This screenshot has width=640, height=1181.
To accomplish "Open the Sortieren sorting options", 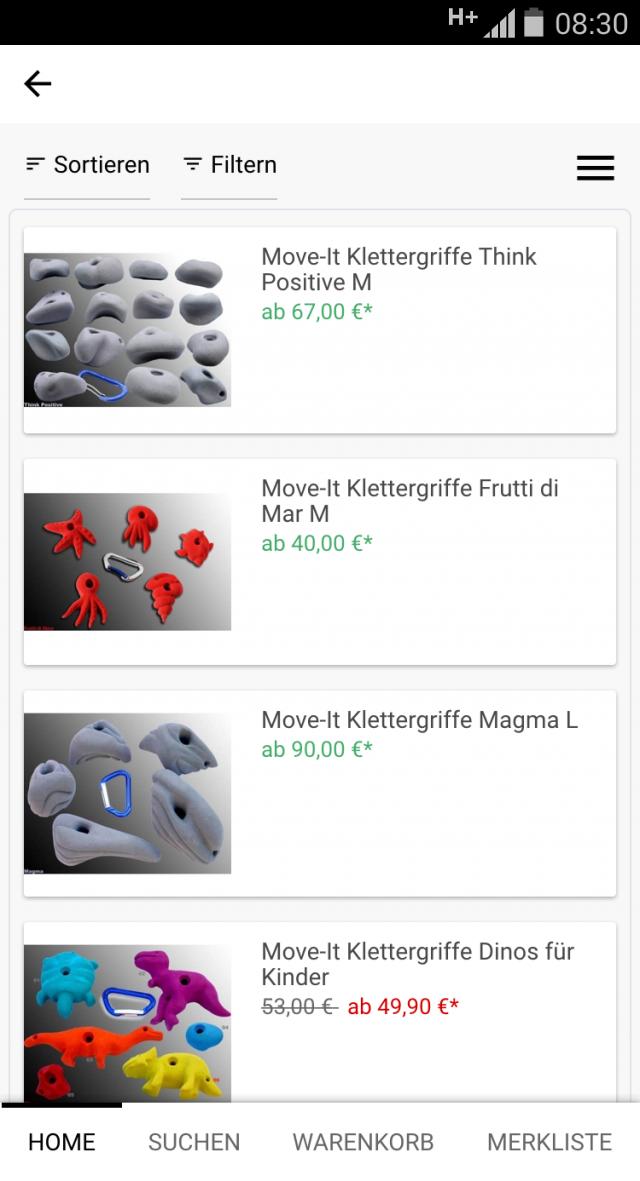I will [x=87, y=165].
